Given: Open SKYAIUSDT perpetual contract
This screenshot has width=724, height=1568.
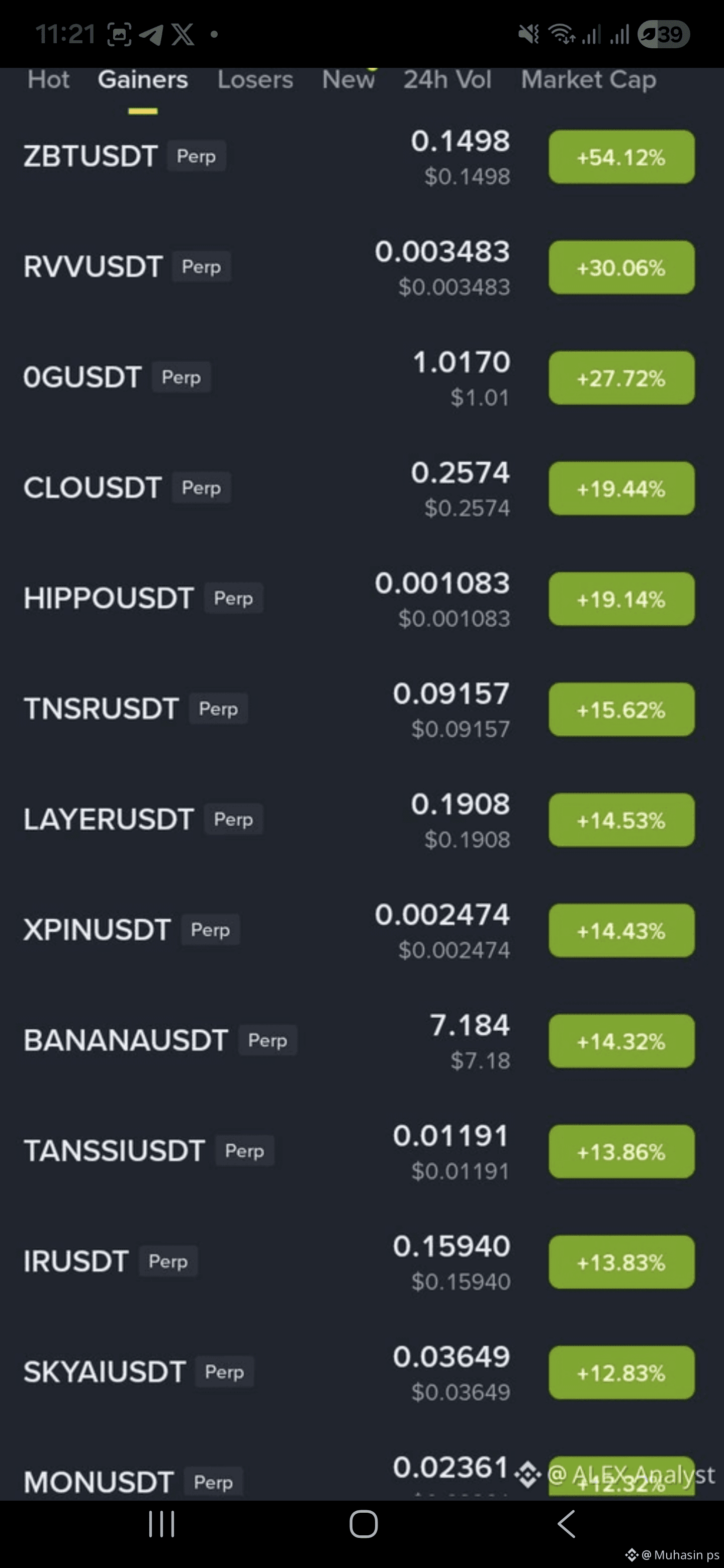Looking at the screenshot, I should 104,1372.
